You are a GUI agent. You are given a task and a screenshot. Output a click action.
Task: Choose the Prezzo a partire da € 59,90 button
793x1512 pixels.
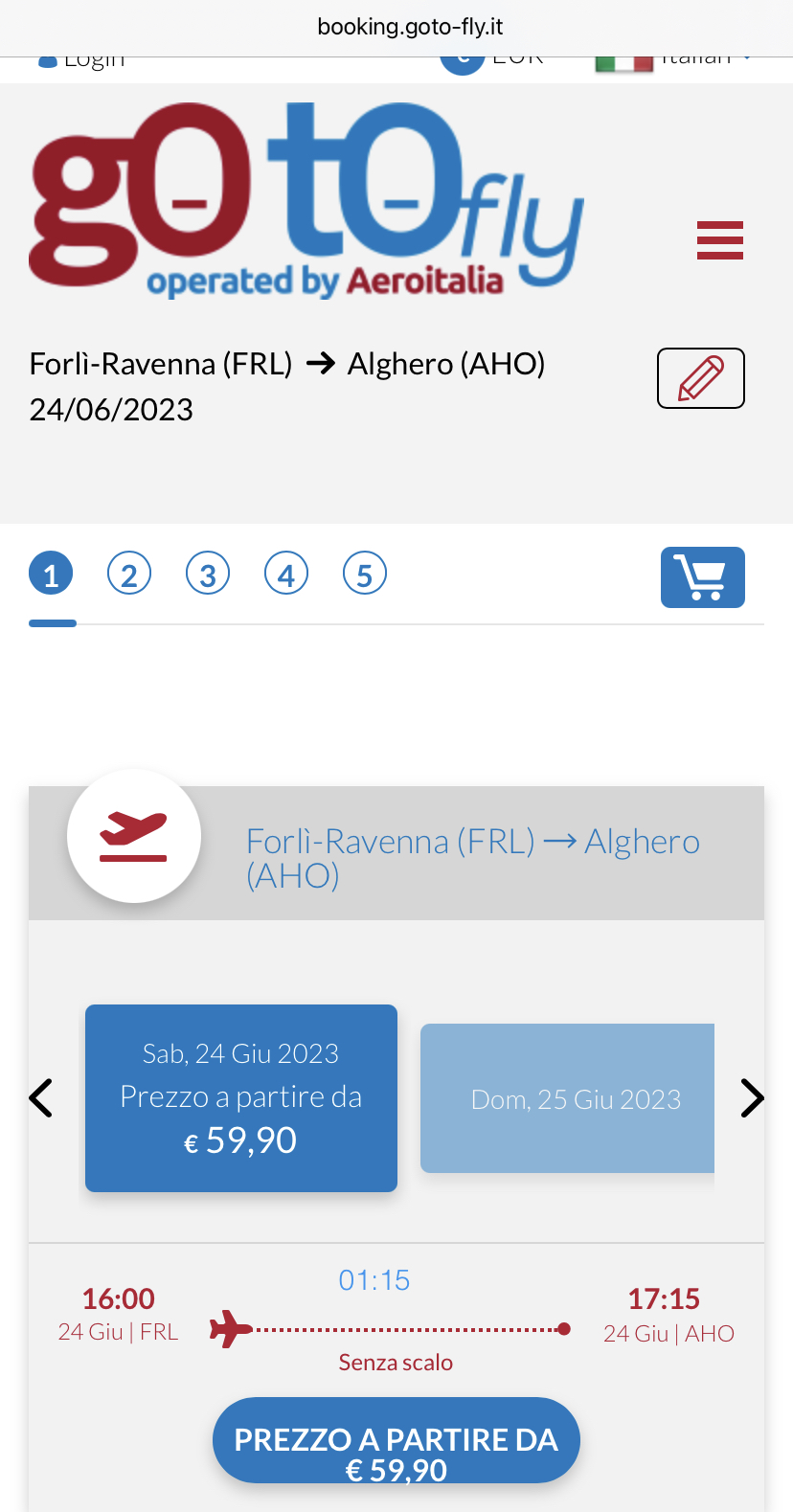click(x=396, y=1440)
